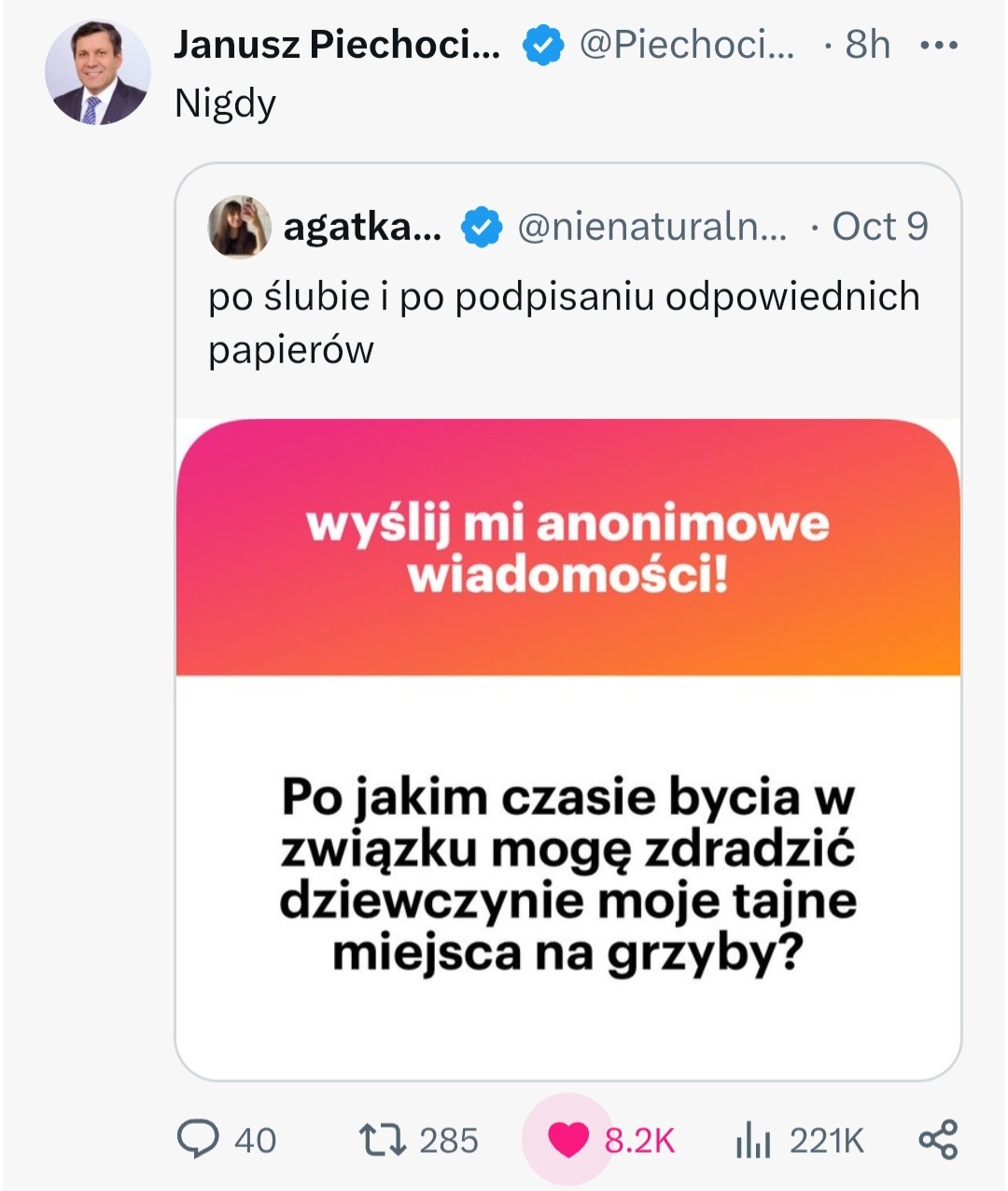
Task: Open agatka's avatar in quoted tweet
Action: click(239, 227)
